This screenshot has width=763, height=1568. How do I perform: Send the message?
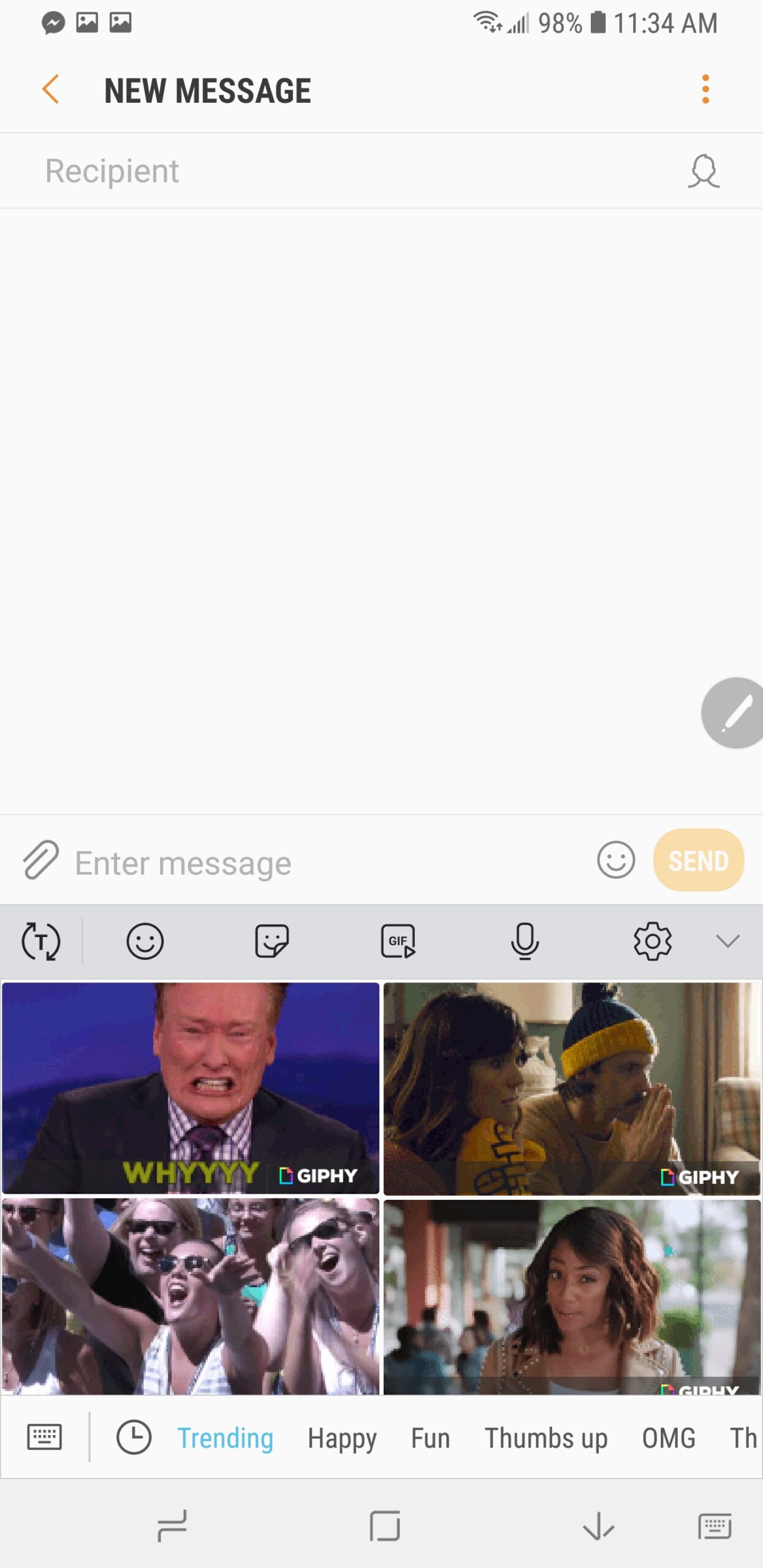coord(698,860)
